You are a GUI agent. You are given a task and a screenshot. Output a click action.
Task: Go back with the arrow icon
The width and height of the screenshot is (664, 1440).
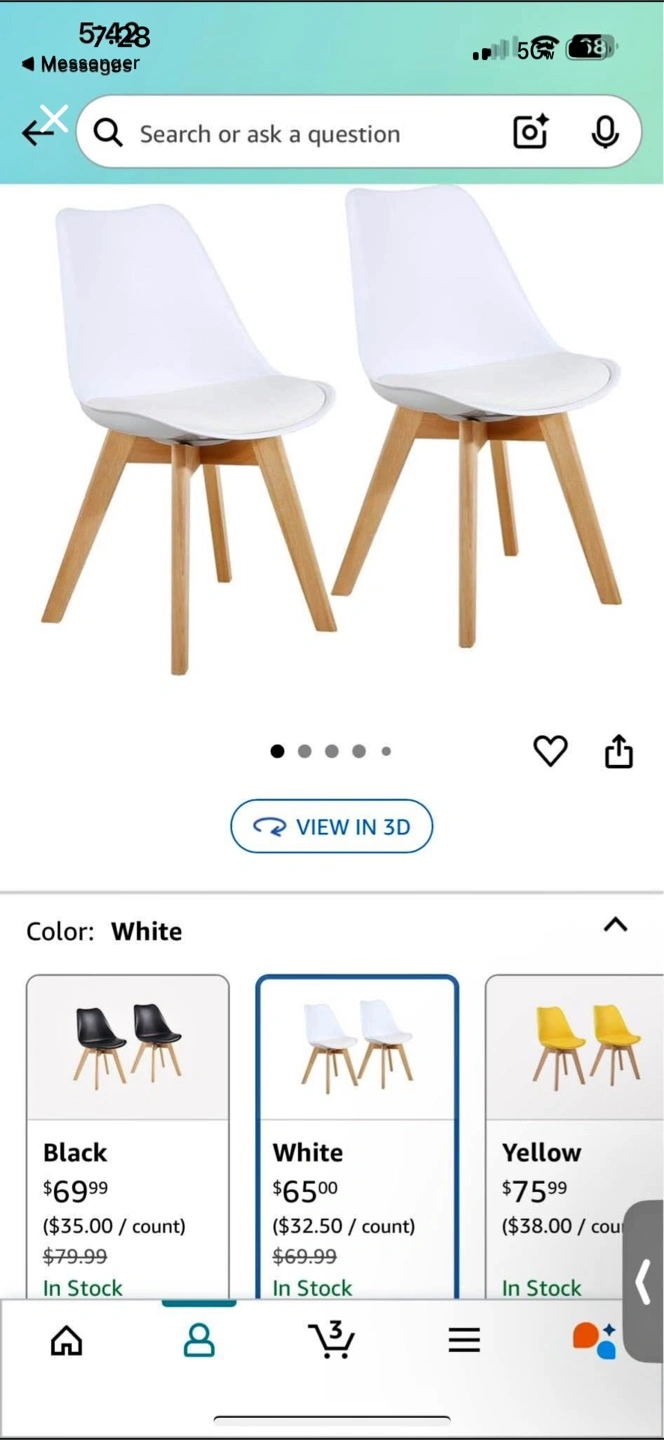[36, 133]
